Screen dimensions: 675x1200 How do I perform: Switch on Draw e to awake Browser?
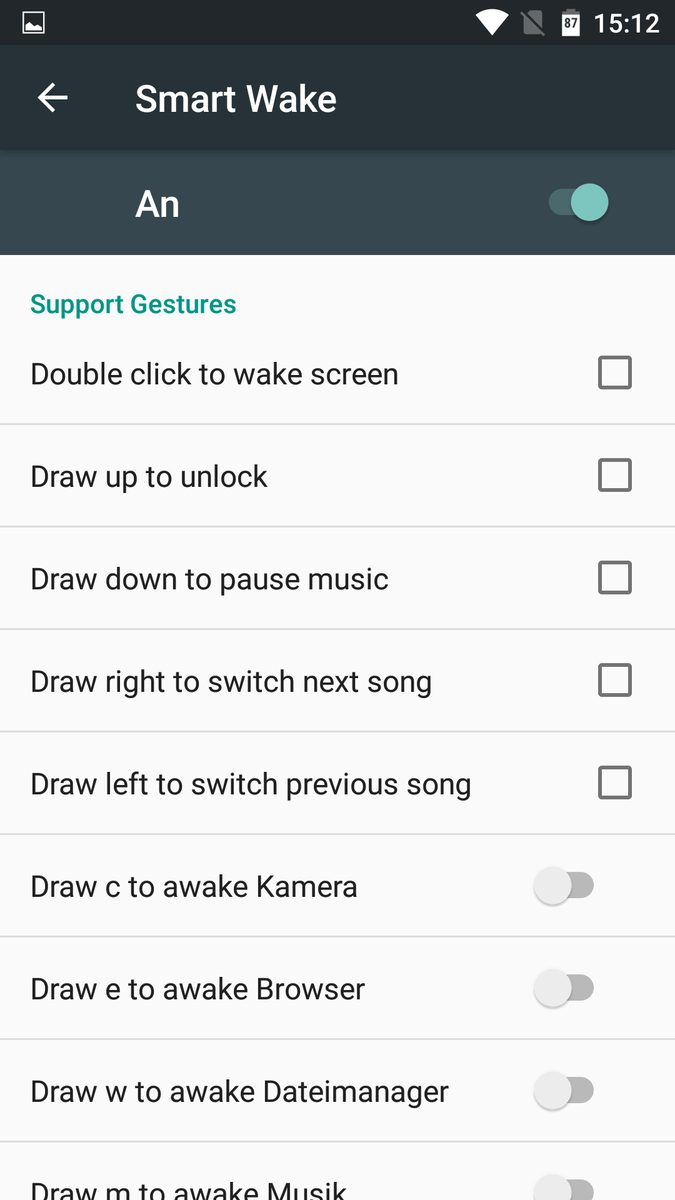564,989
